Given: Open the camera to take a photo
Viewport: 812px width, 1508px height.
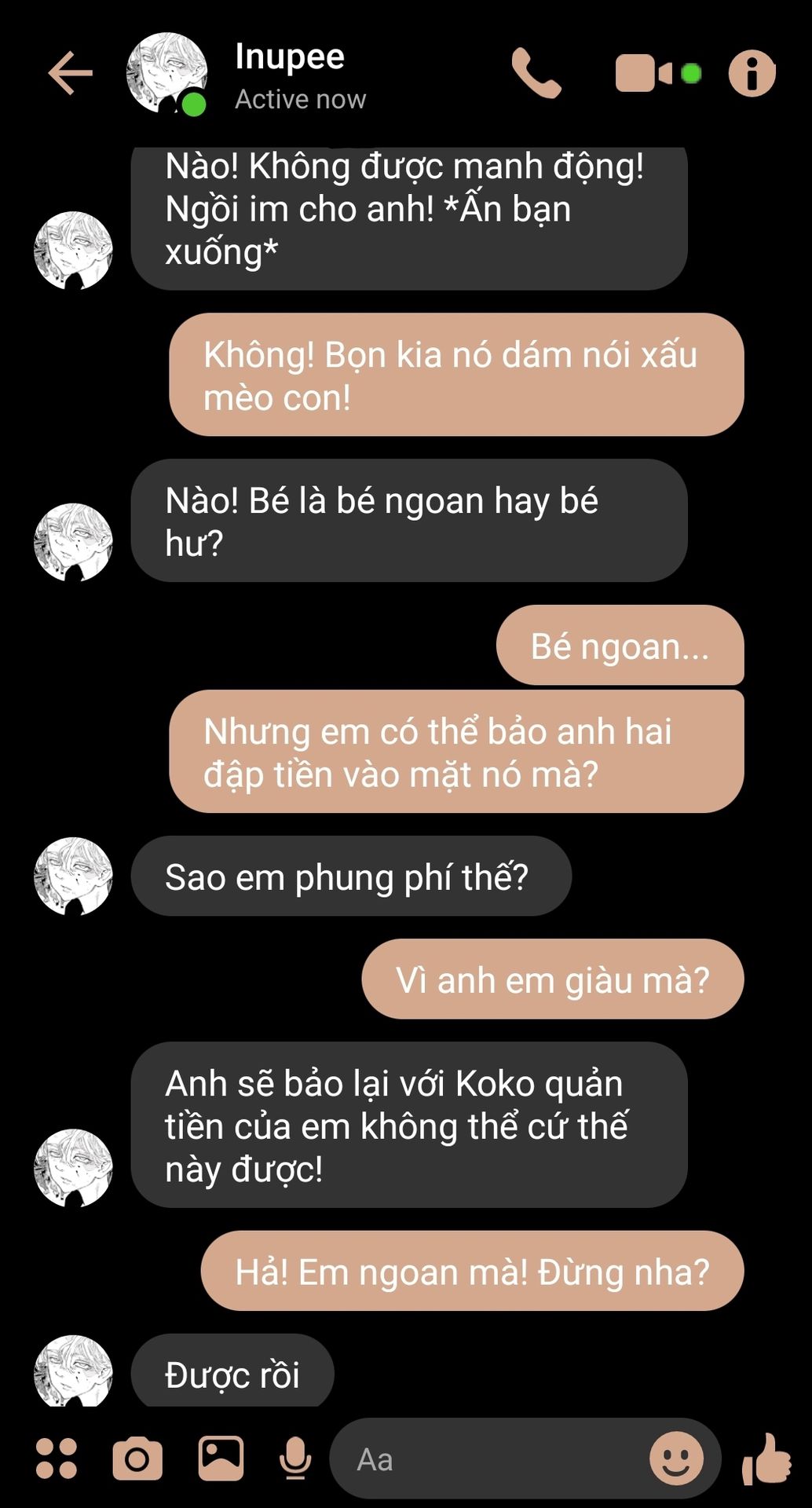Looking at the screenshot, I should coord(137,1459).
